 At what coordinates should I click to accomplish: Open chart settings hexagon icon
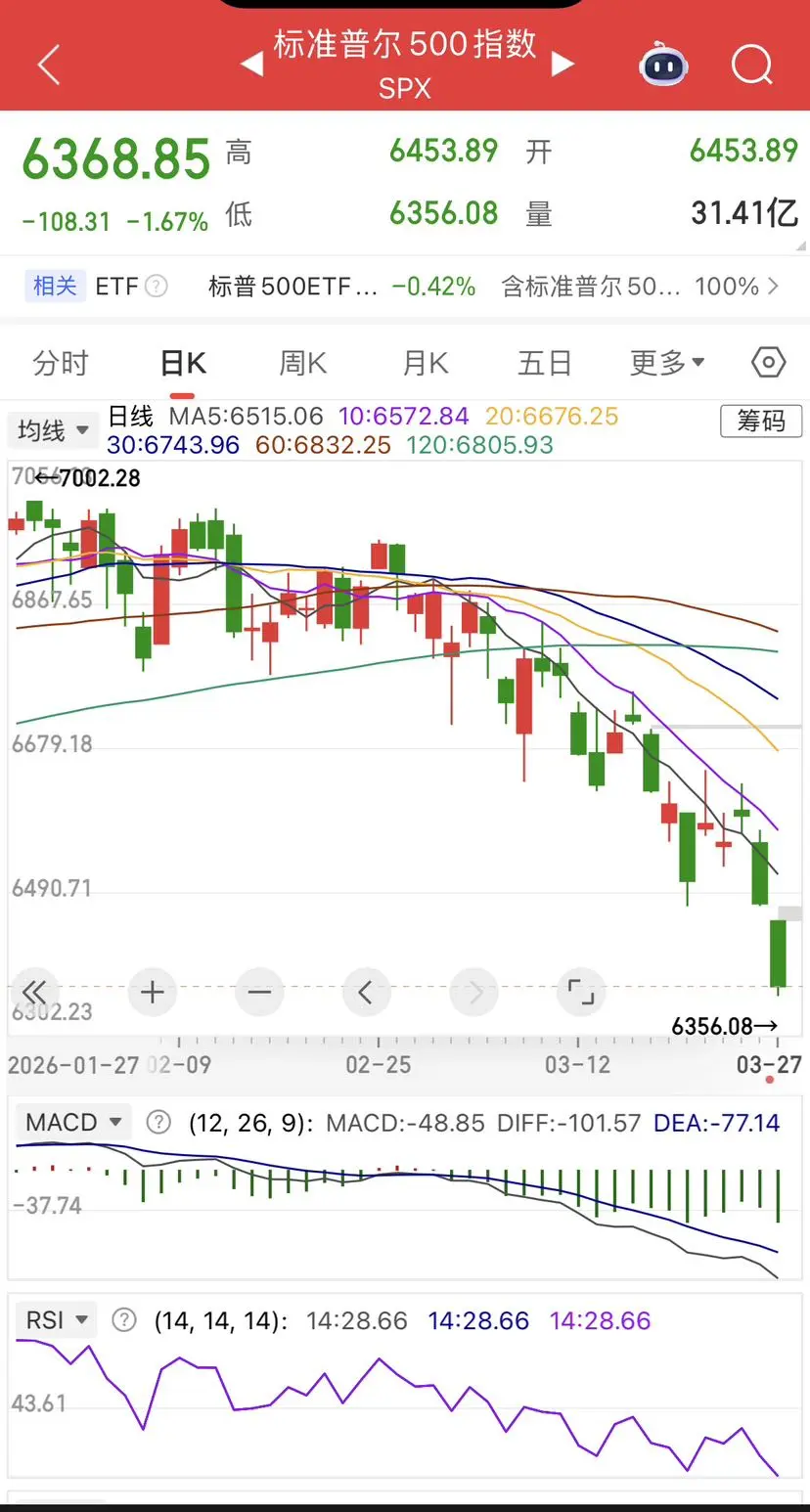click(x=769, y=363)
